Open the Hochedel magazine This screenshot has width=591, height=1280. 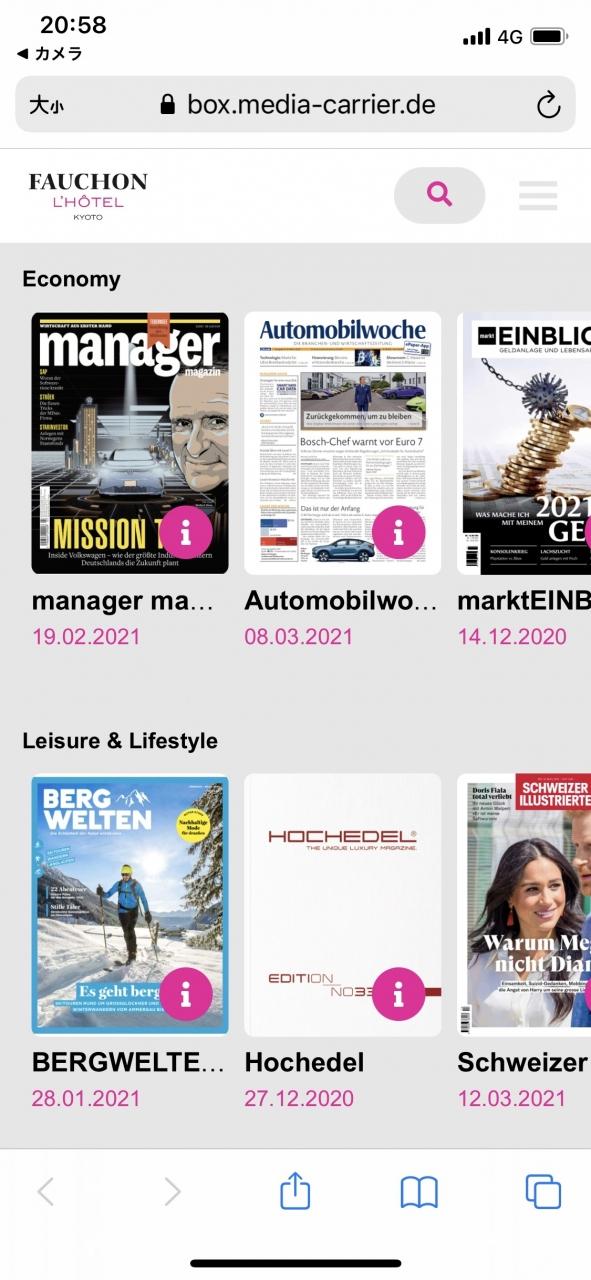(x=343, y=905)
